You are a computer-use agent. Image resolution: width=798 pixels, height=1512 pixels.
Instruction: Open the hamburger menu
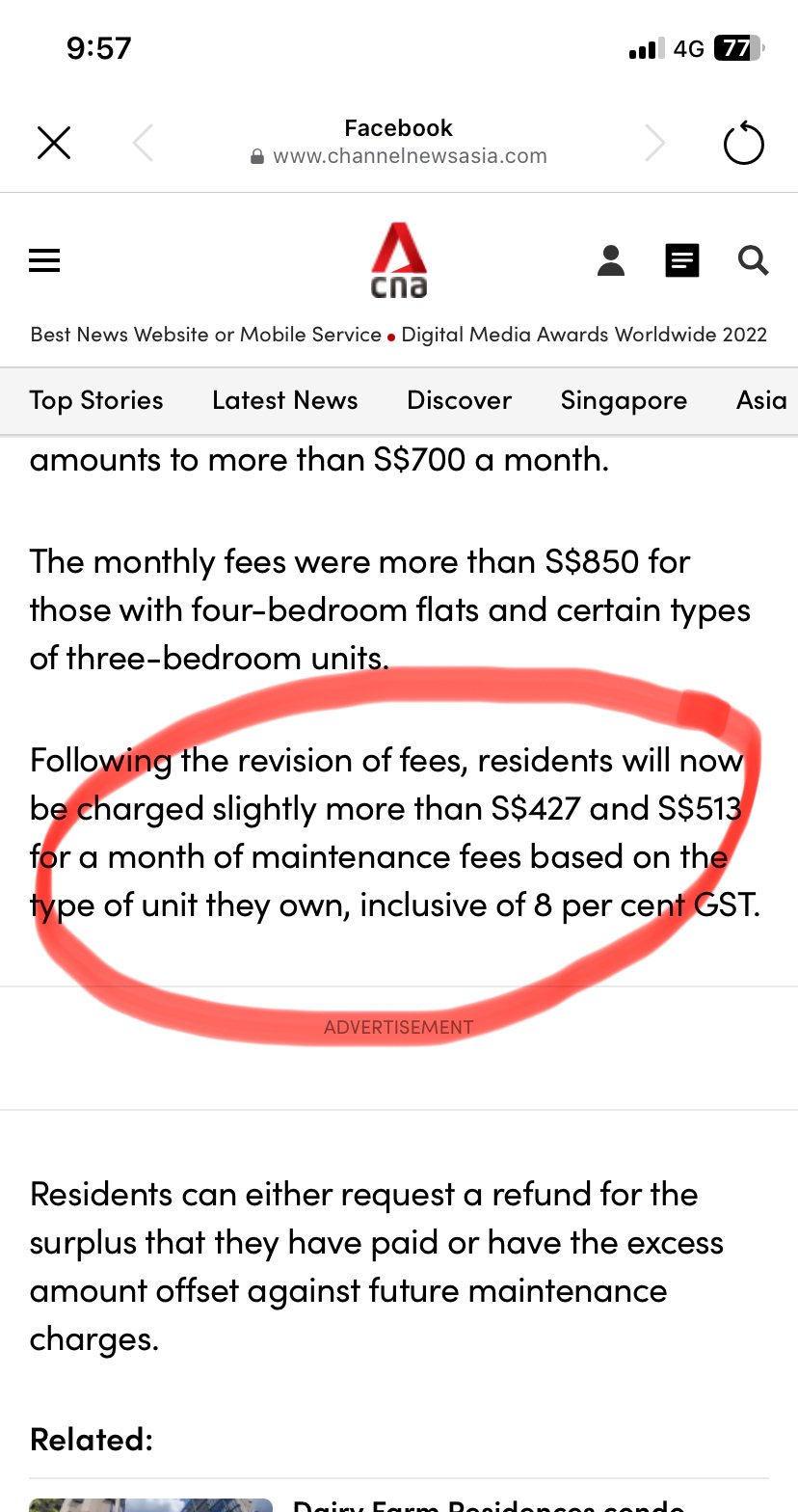coord(44,260)
